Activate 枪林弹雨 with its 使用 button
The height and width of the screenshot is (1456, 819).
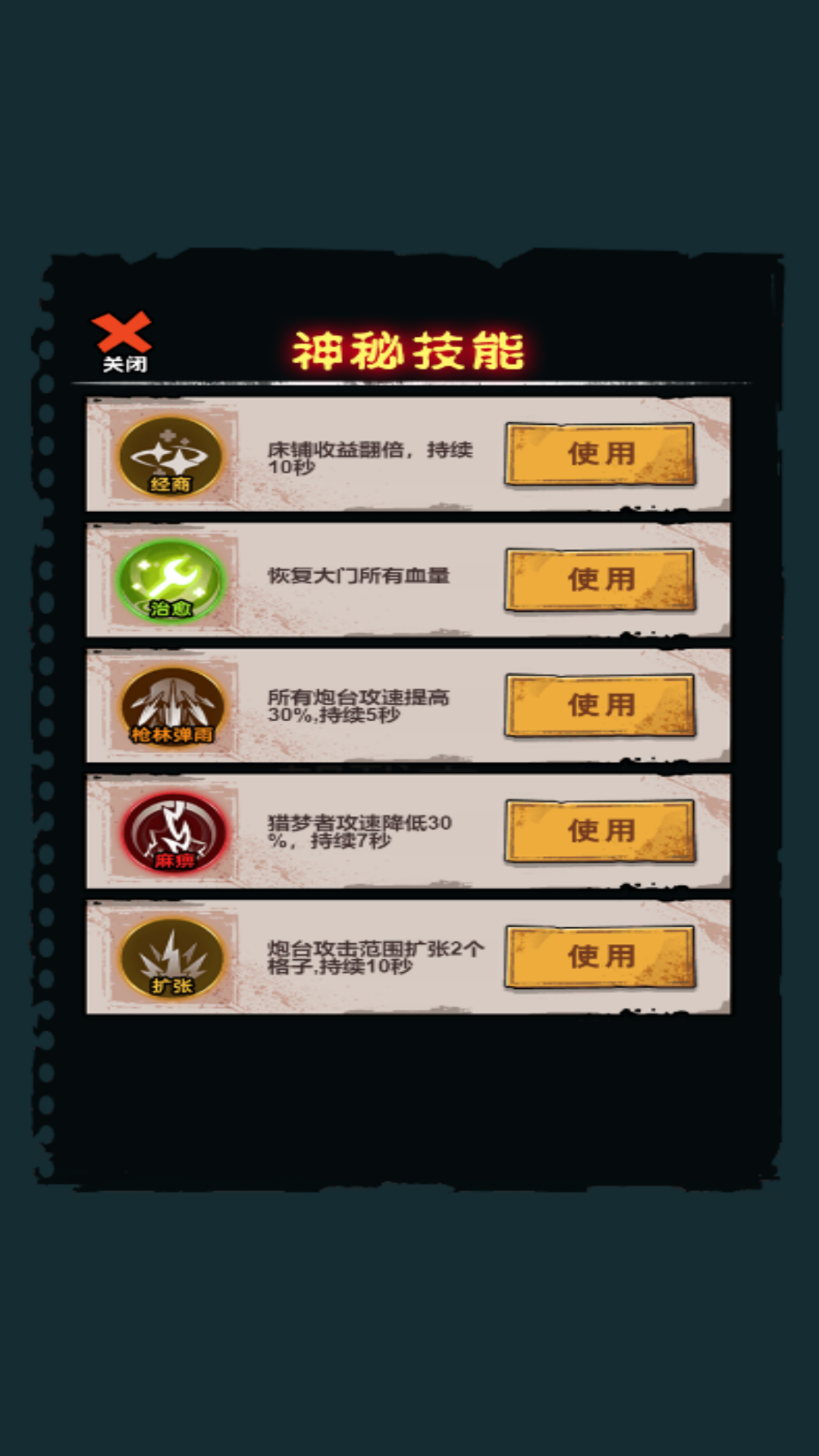pyautogui.click(x=600, y=705)
